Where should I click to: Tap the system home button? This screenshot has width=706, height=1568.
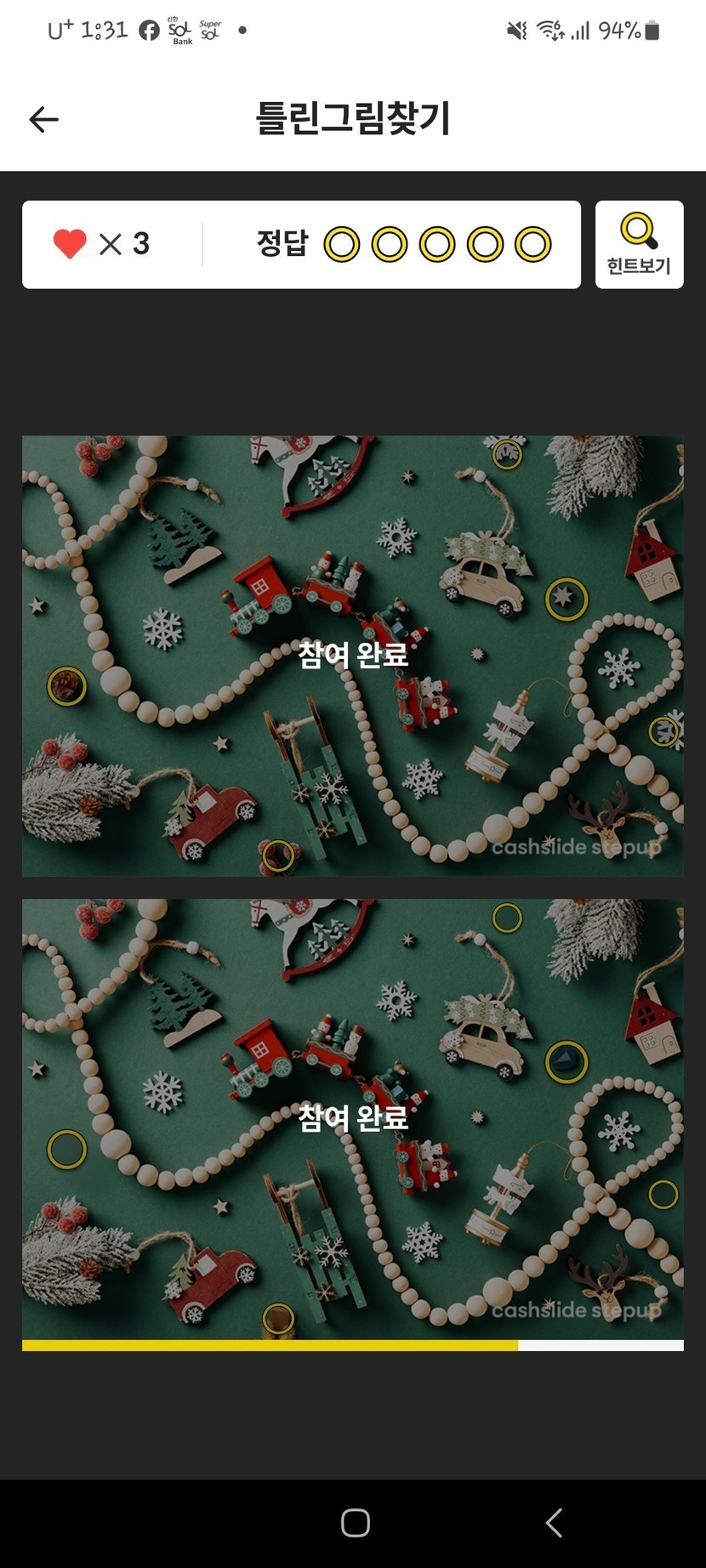pyautogui.click(x=356, y=1522)
